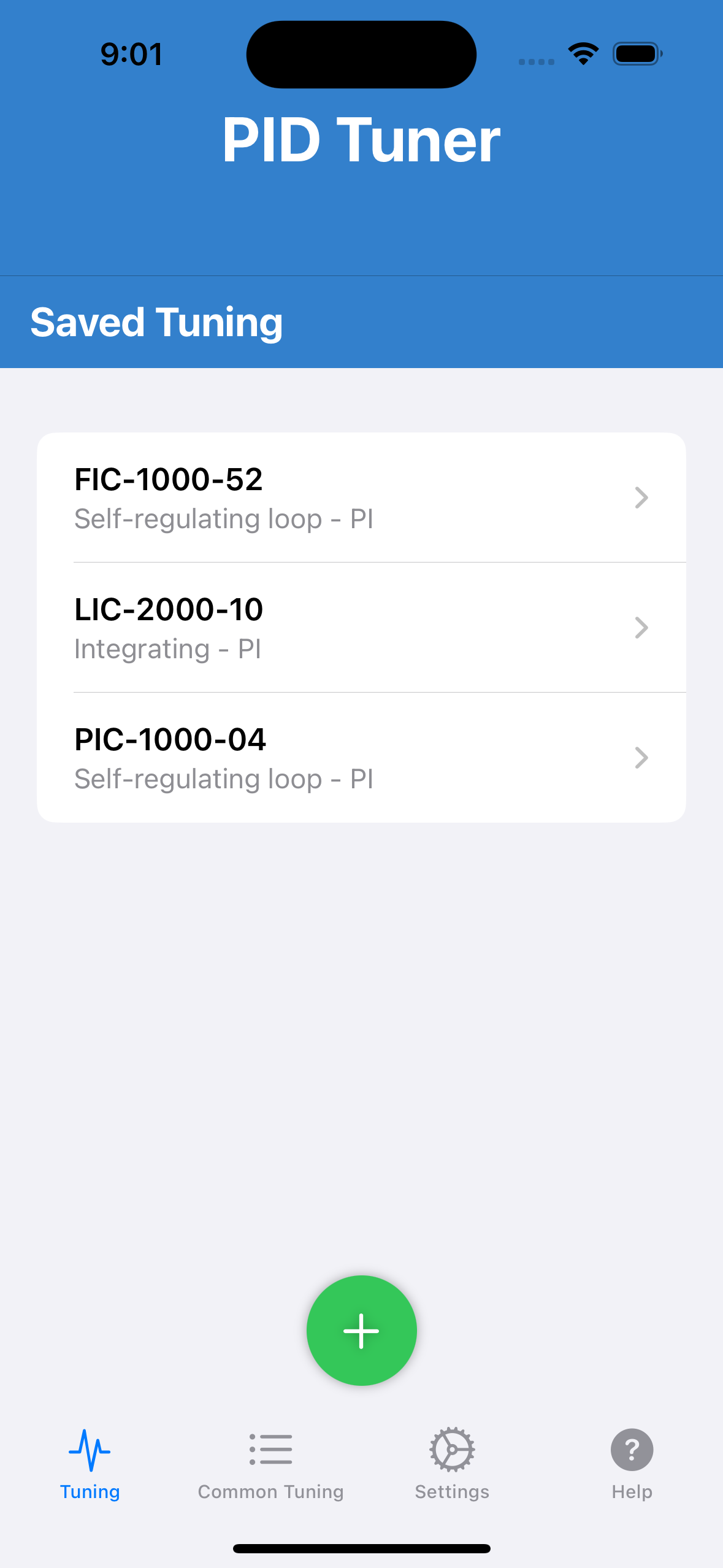Open the FIC-1000-52 saved tuning

pyautogui.click(x=361, y=498)
